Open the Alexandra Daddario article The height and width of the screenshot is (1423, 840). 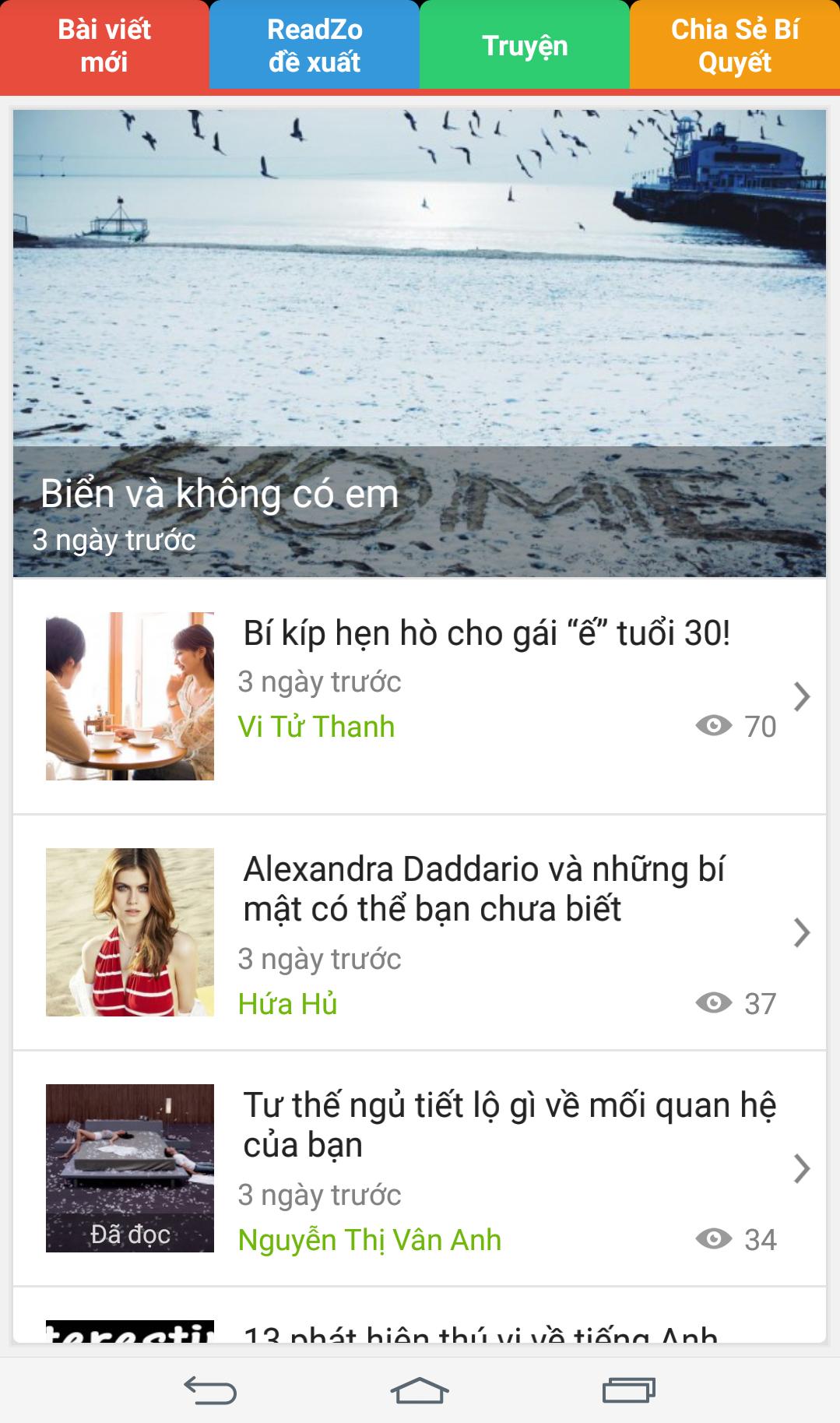coord(483,889)
